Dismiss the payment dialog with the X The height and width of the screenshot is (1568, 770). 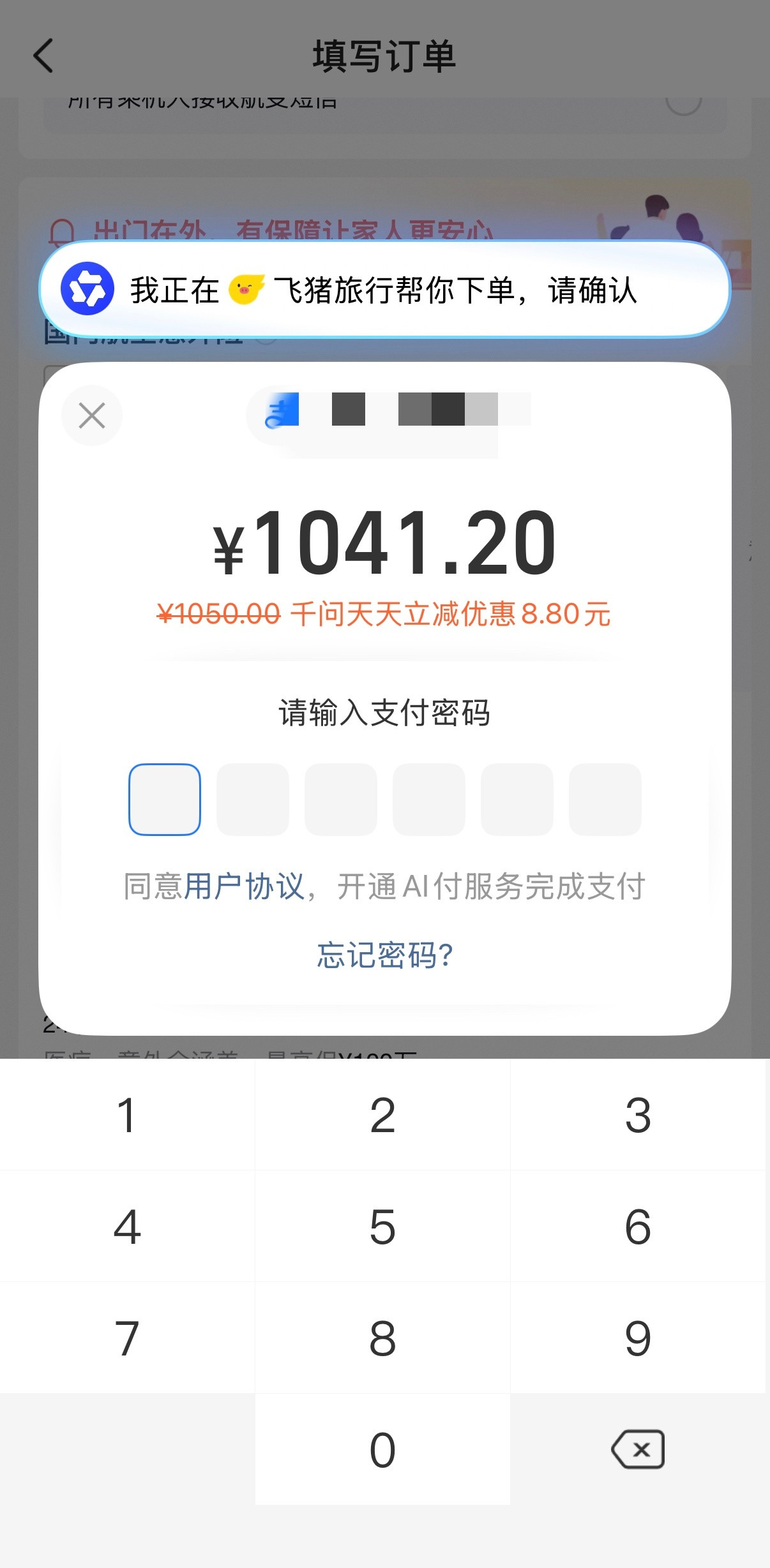91,415
